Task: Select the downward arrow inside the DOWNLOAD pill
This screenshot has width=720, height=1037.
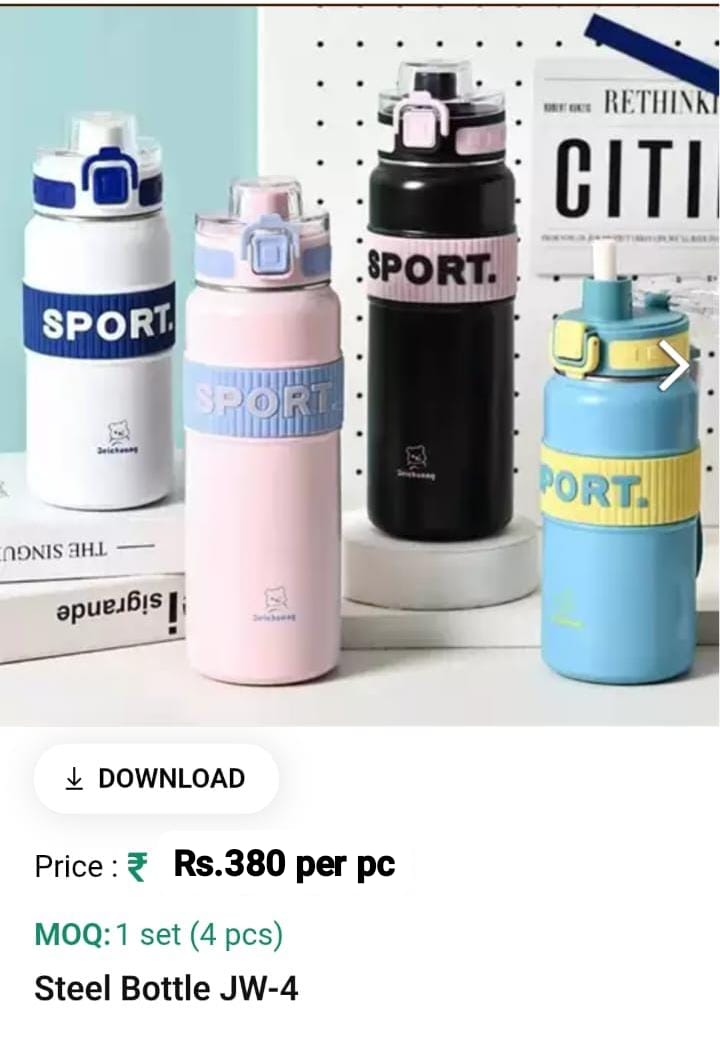Action: click(x=73, y=778)
